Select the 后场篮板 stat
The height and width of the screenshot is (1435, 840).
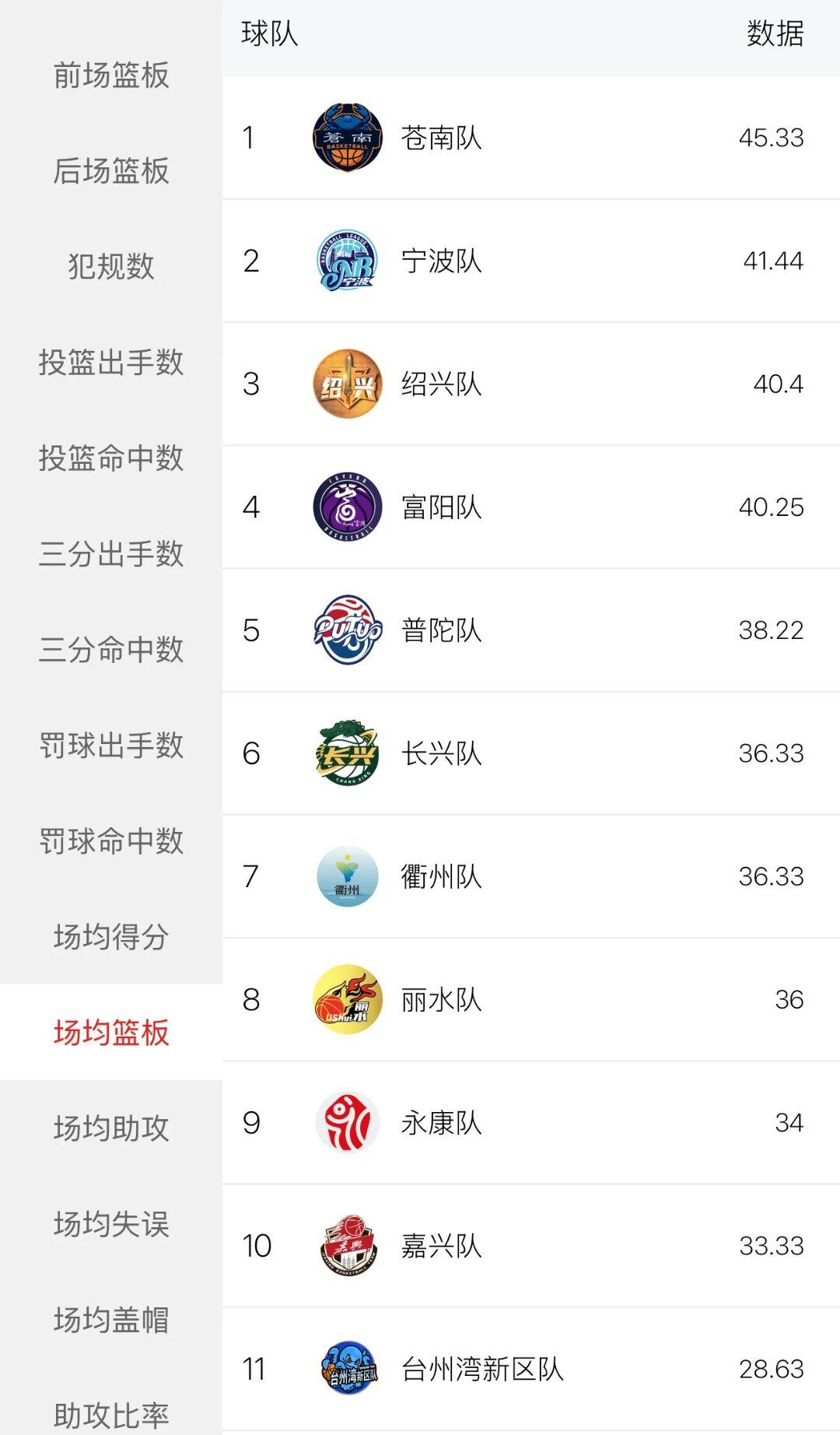(x=111, y=171)
